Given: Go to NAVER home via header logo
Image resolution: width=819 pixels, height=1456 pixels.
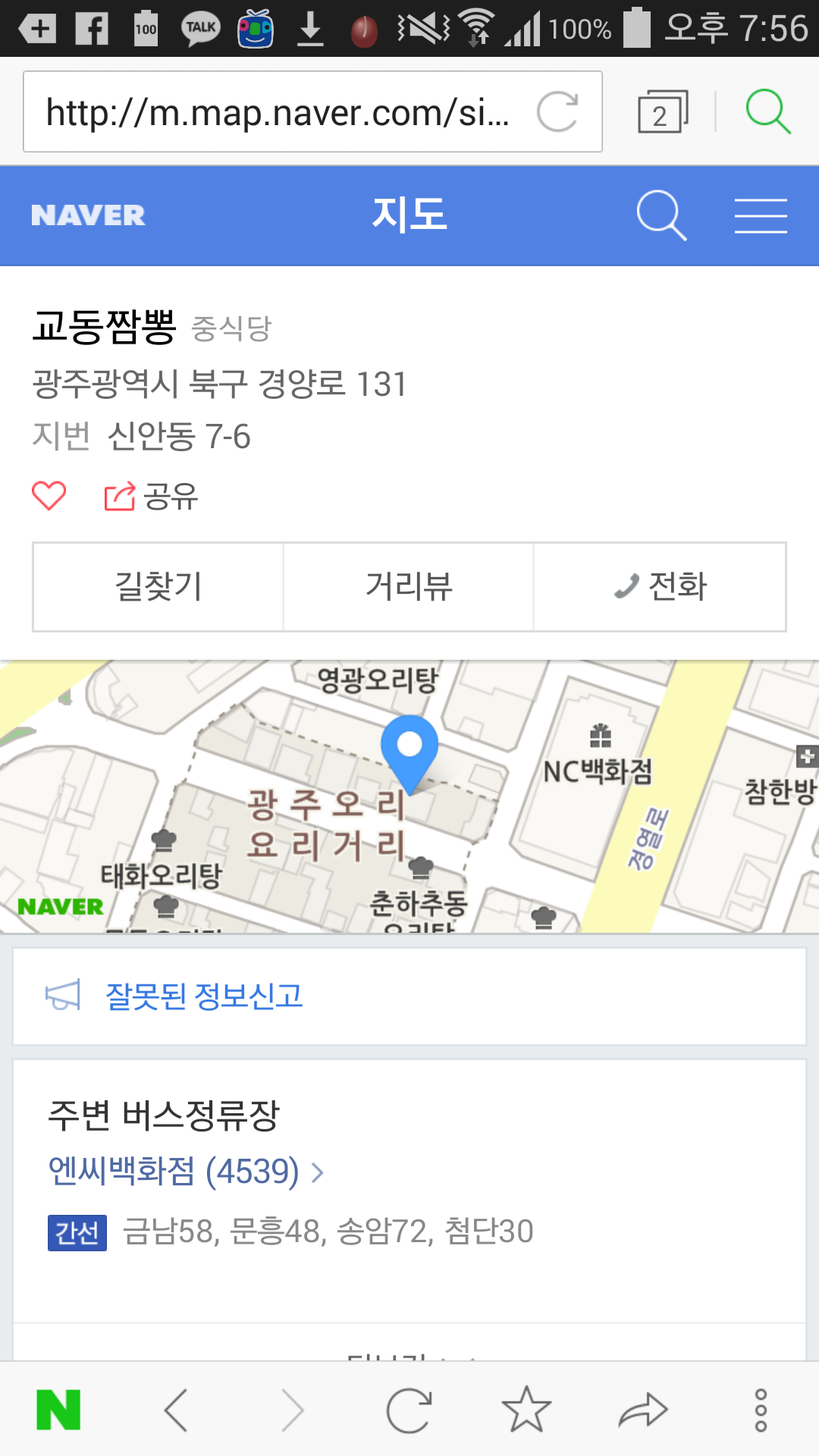Looking at the screenshot, I should click(88, 215).
